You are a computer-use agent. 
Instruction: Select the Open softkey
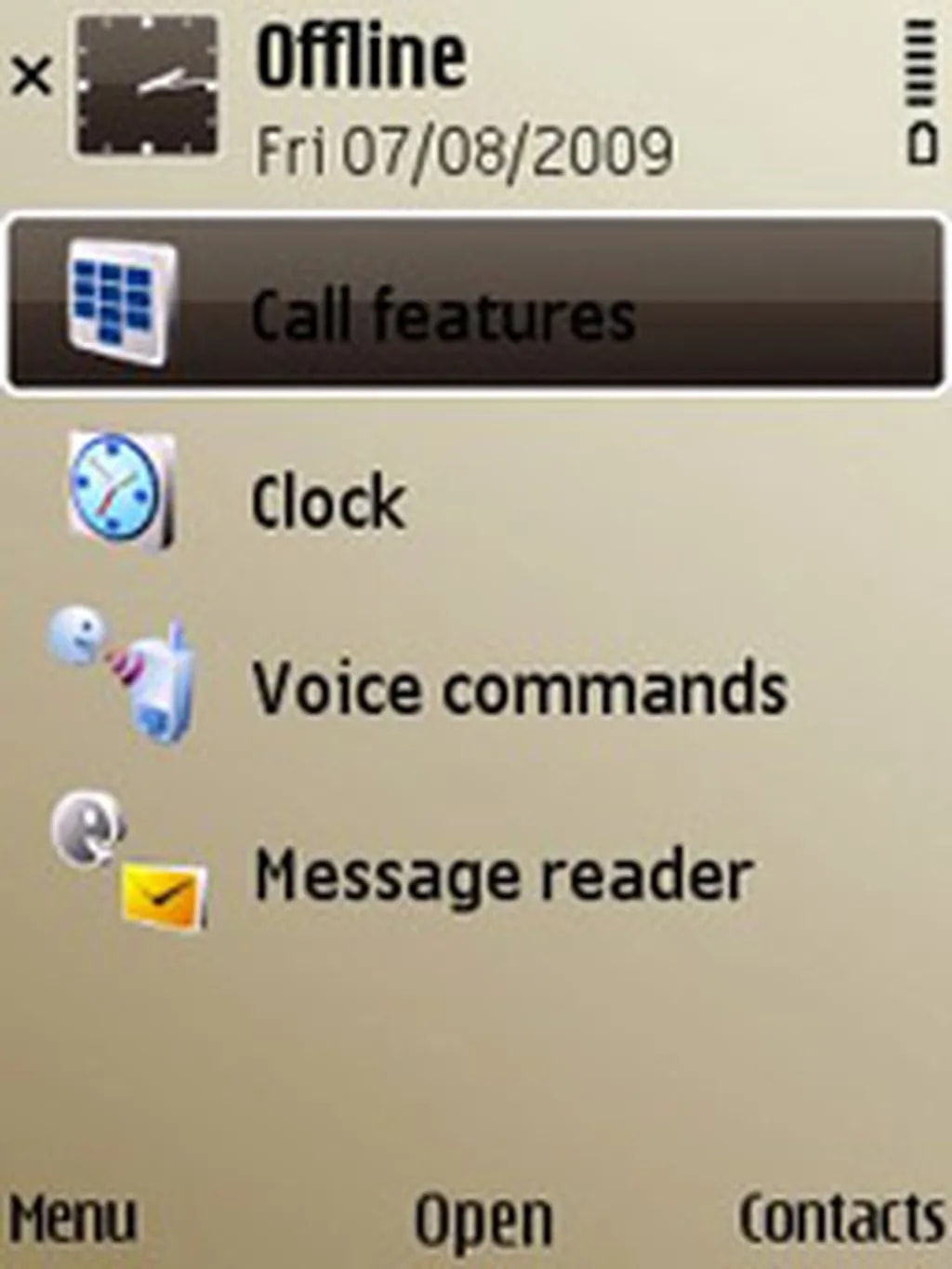coord(483,1220)
